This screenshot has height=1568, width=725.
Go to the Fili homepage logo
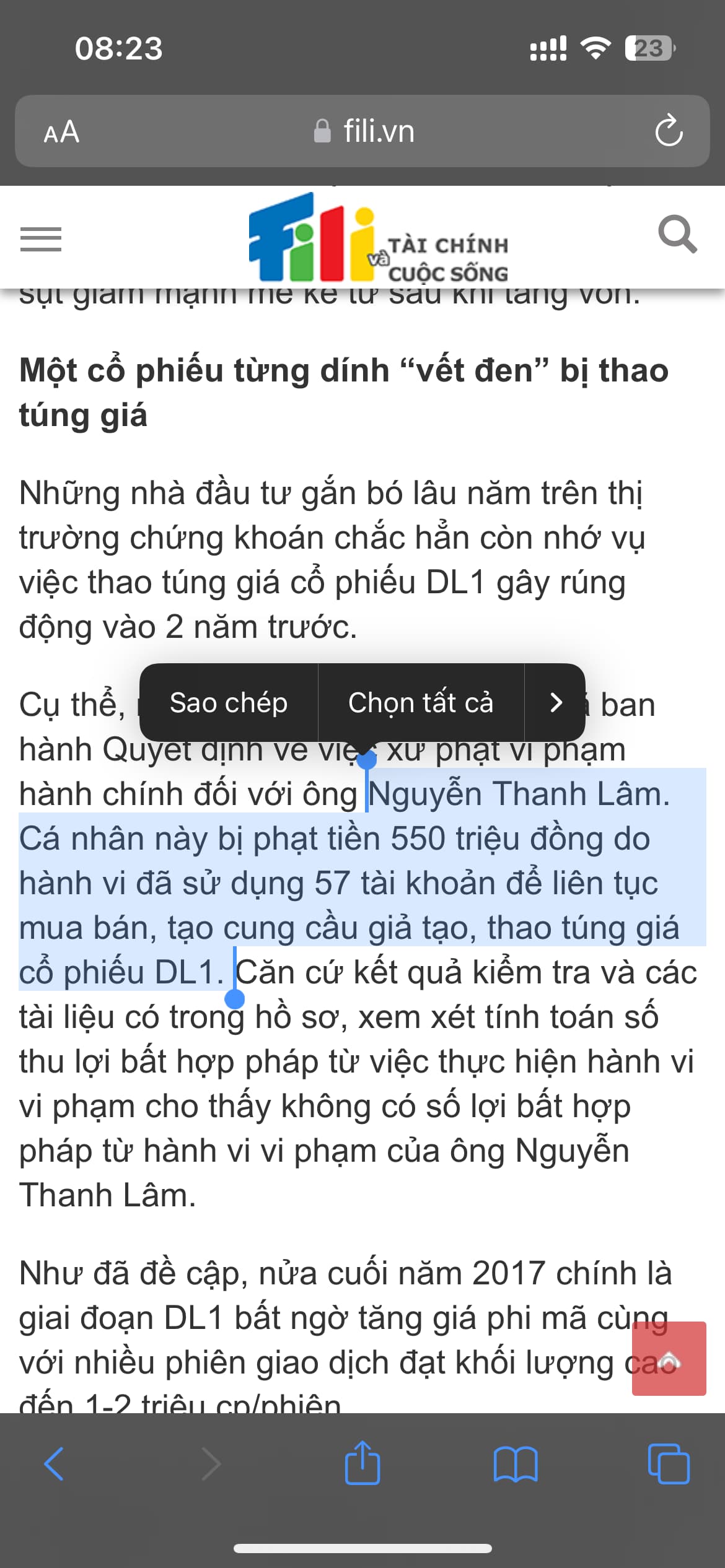(378, 238)
